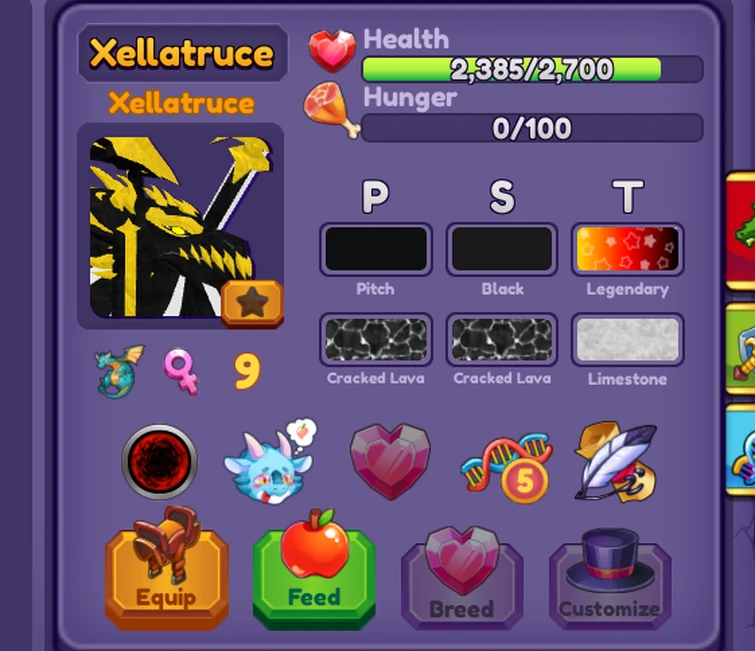Screen dimensions: 755x651
Task: Edit the Xellatruce name field
Action: 182,53
